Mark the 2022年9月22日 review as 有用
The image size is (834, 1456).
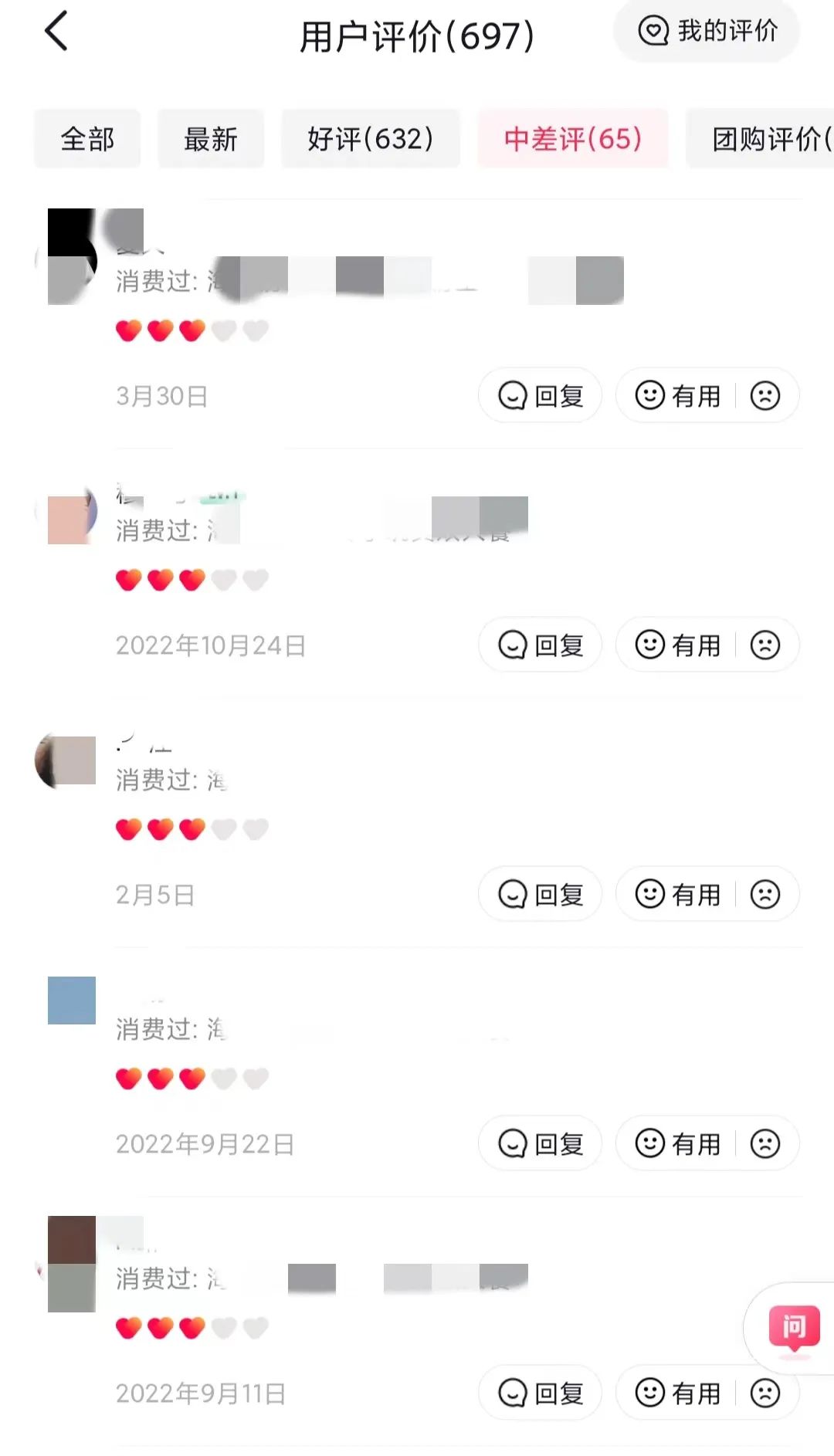(x=677, y=1143)
